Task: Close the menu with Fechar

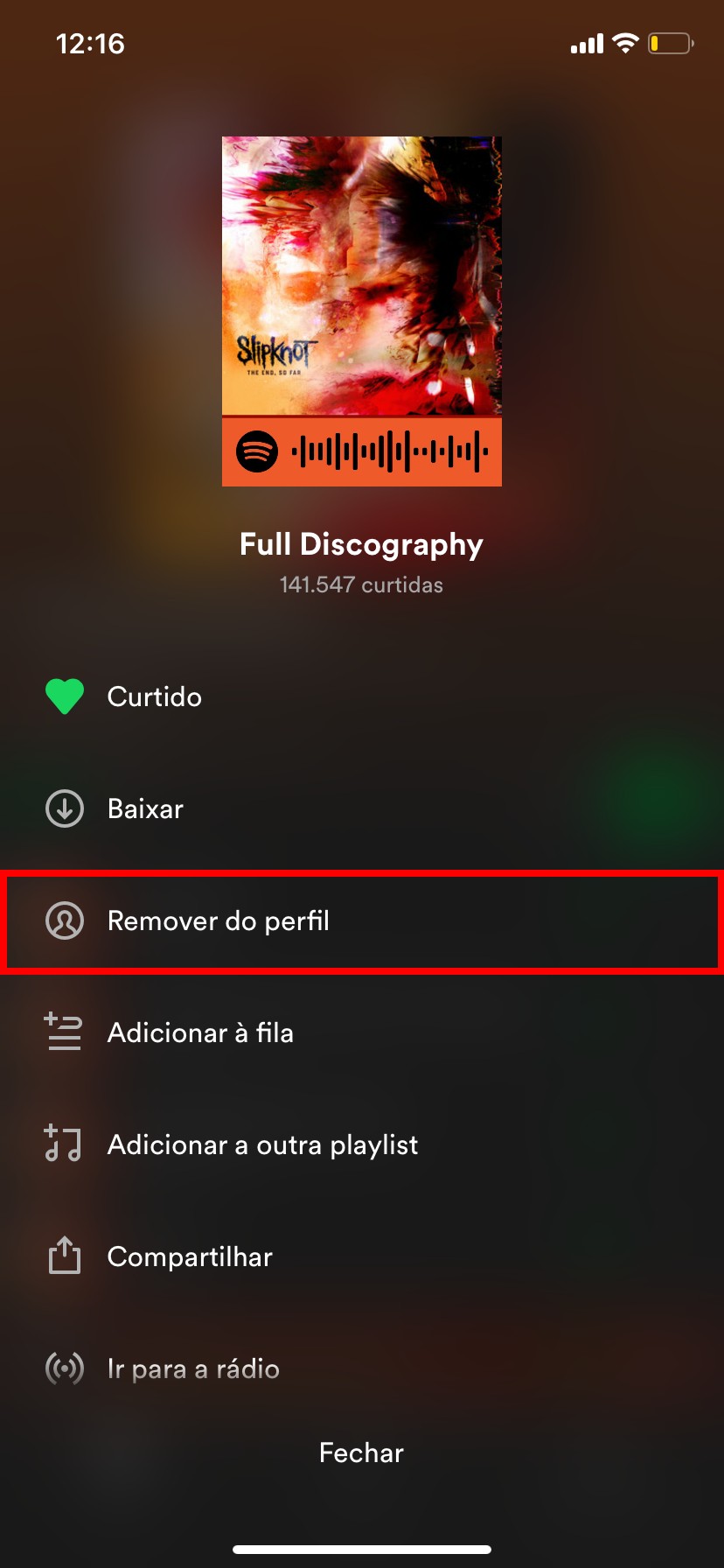Action: pyautogui.click(x=361, y=1452)
